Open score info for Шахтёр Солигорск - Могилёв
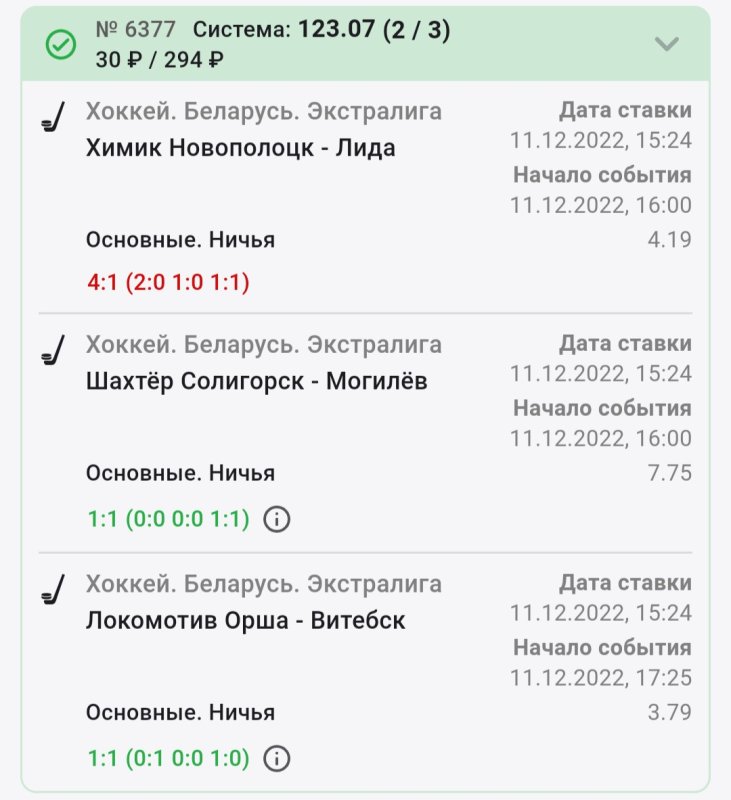The width and height of the screenshot is (731, 800). (277, 519)
